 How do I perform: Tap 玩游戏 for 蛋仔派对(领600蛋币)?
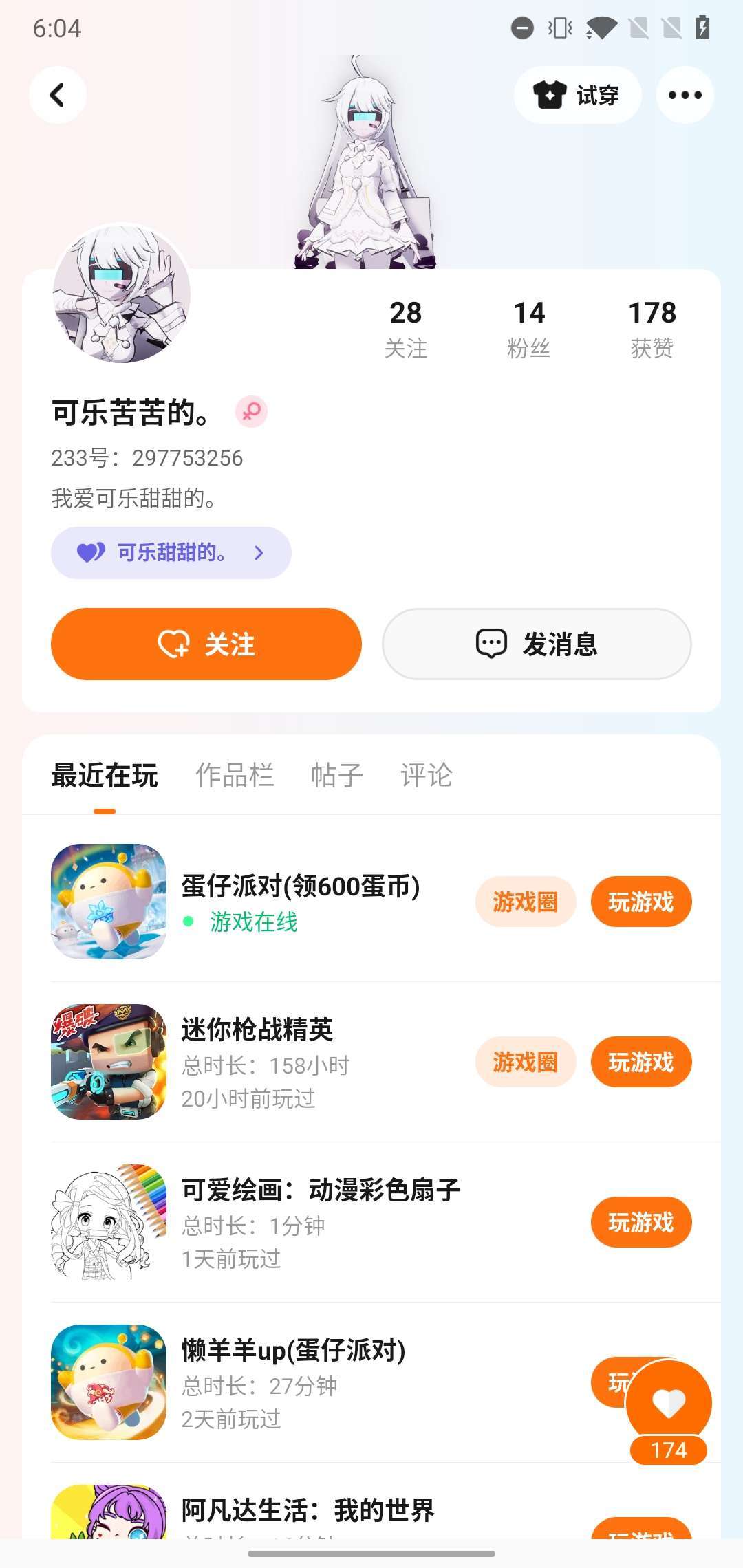coord(640,902)
